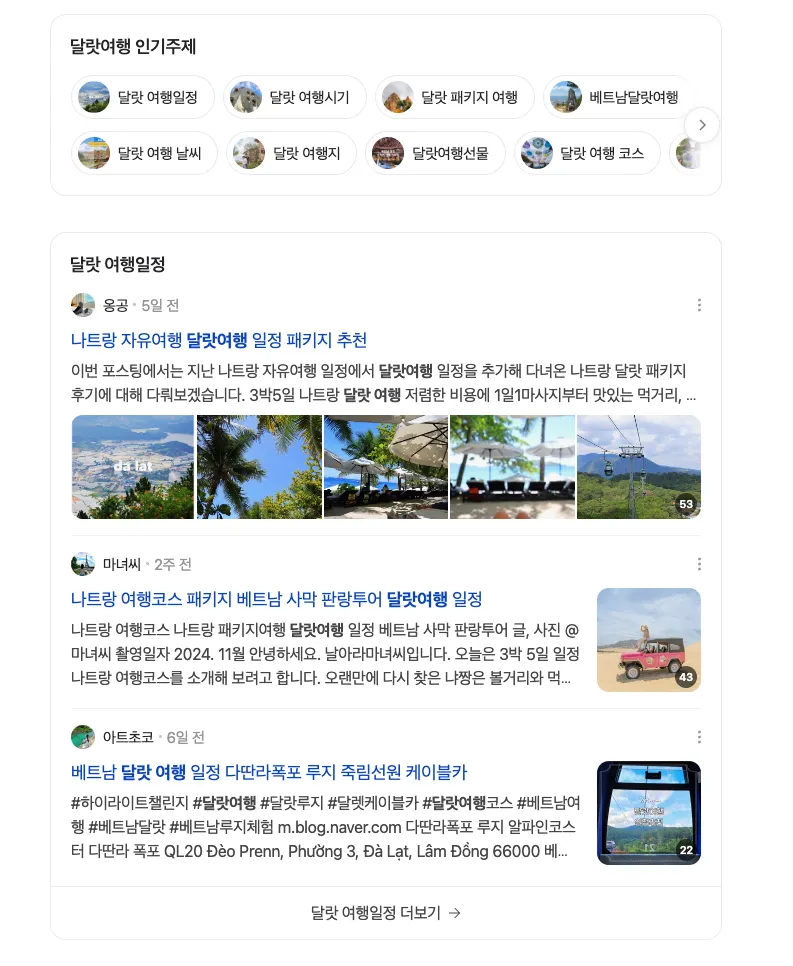Image resolution: width=793 pixels, height=966 pixels.
Task: Choose the 베트남달랏여행 chip
Action: tap(620, 97)
